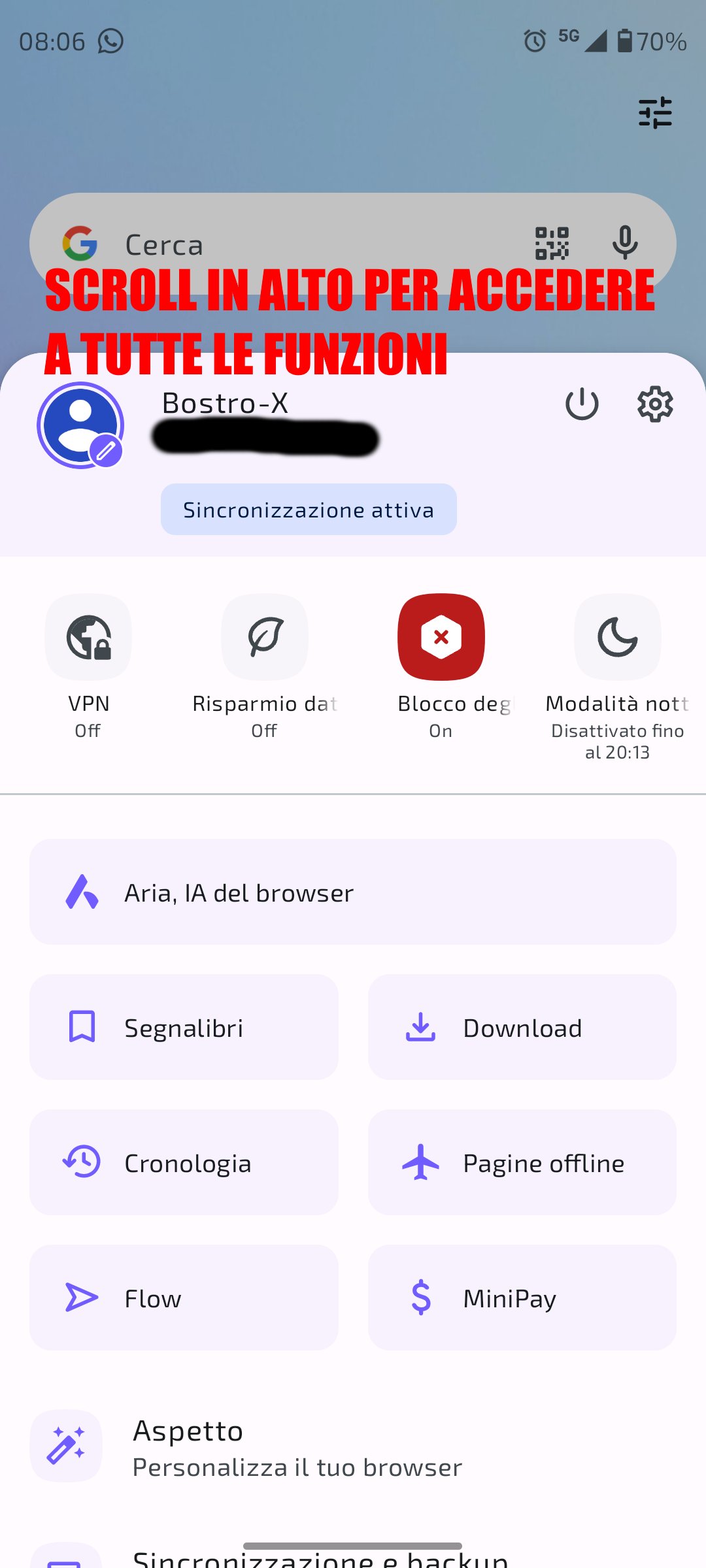Launch MiniPay
The height and width of the screenshot is (1568, 706).
(x=522, y=1298)
